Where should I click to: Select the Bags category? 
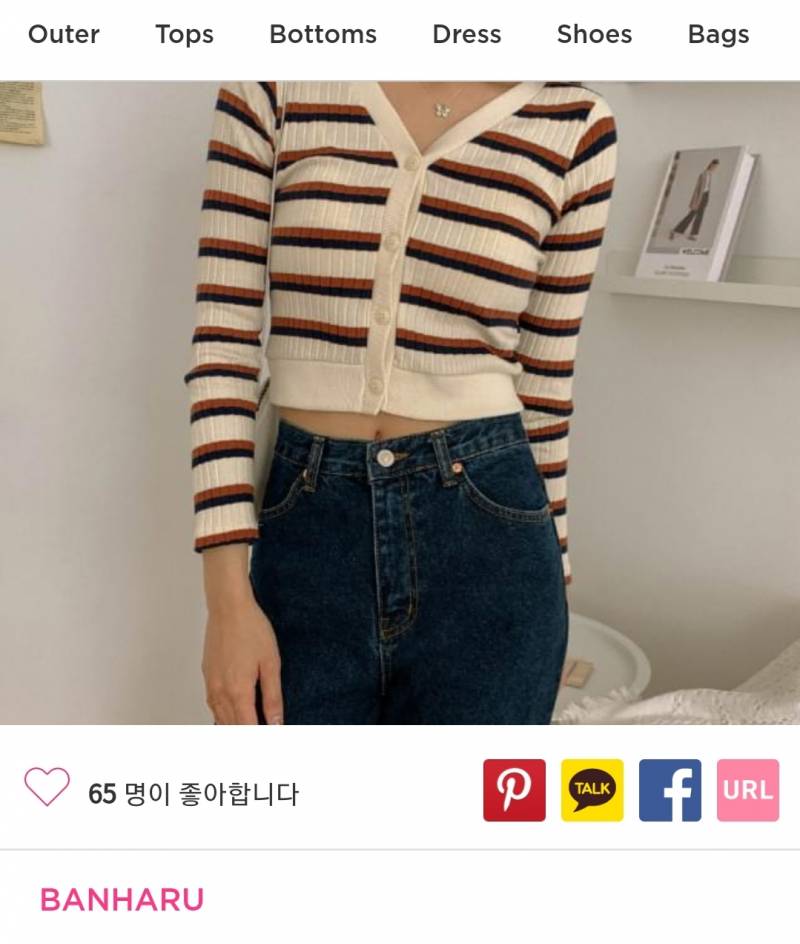717,34
